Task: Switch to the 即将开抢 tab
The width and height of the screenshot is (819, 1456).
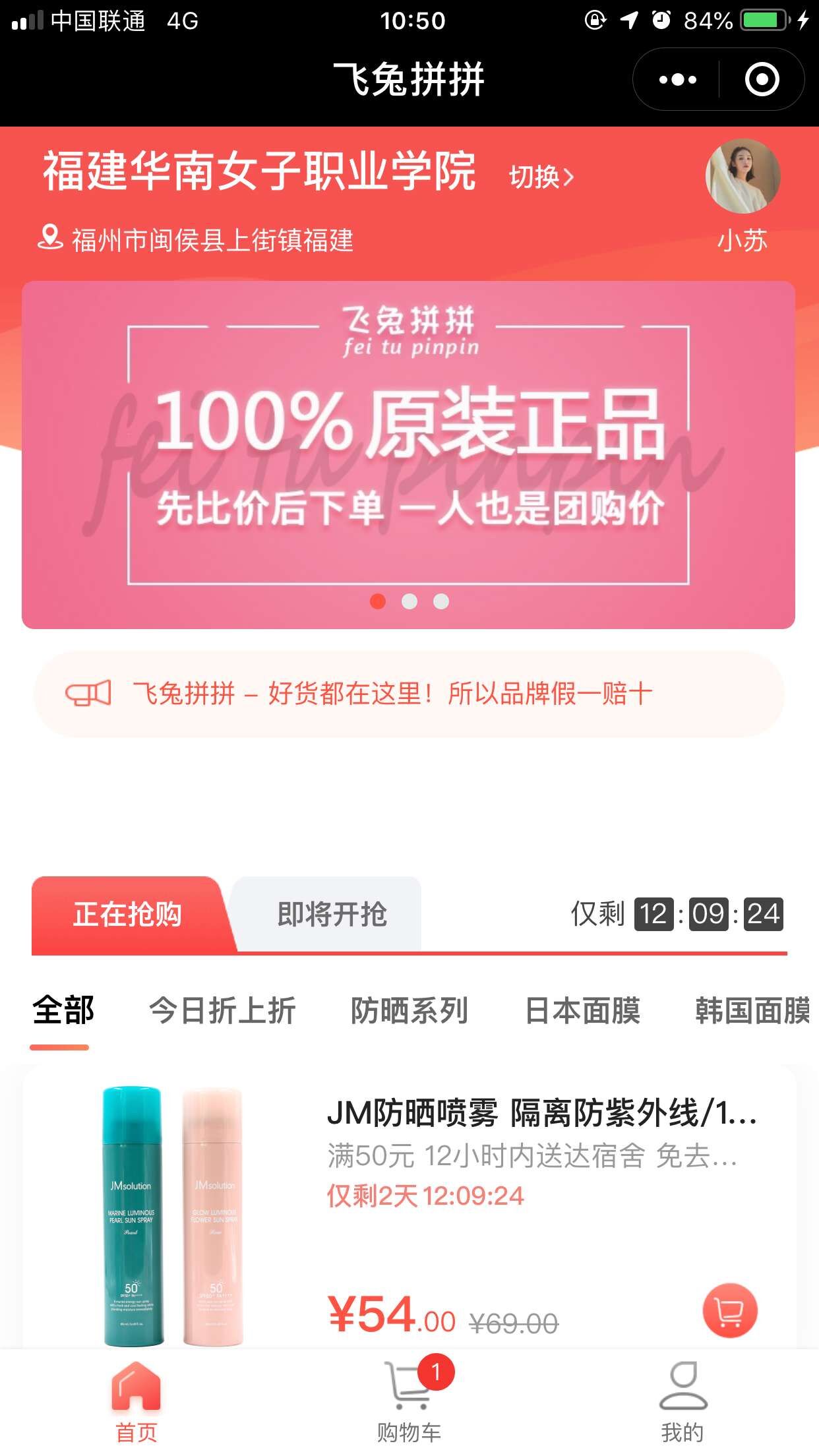Action: tap(332, 914)
